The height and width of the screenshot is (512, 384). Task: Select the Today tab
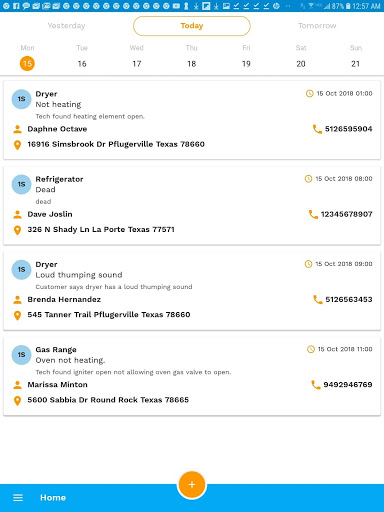[192, 26]
